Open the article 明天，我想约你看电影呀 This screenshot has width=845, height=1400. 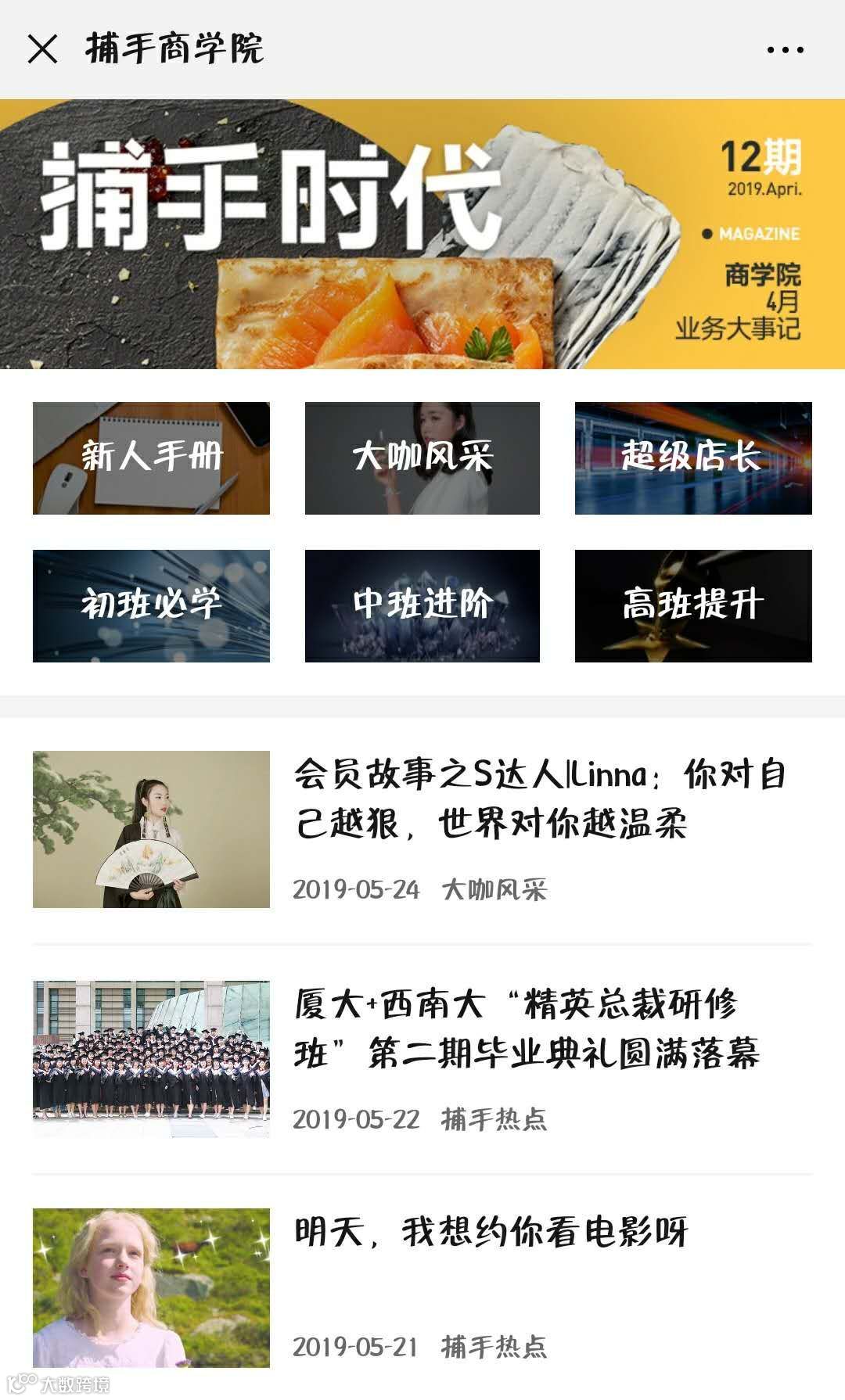[491, 1233]
